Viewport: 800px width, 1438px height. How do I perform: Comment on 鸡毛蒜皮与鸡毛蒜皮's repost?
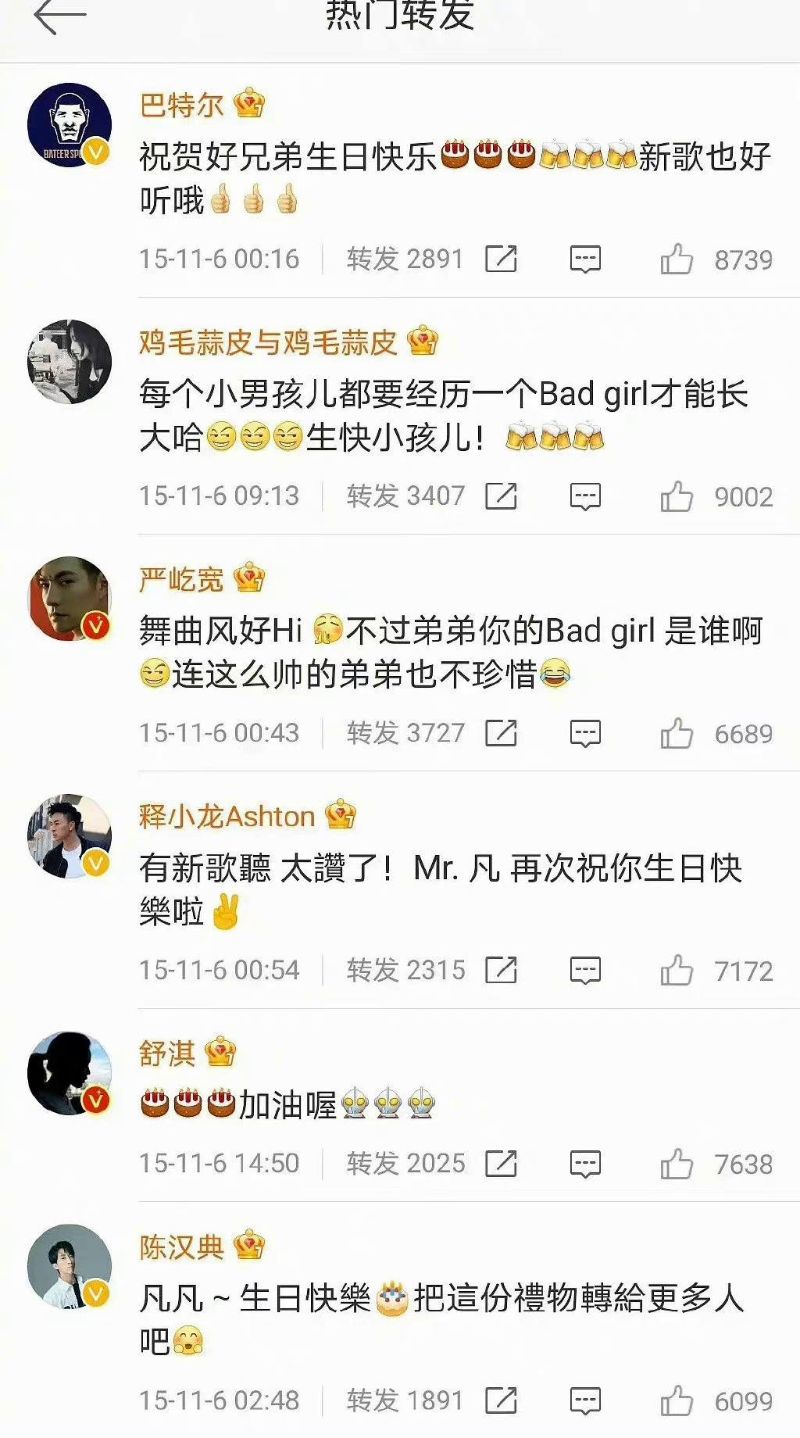click(585, 496)
